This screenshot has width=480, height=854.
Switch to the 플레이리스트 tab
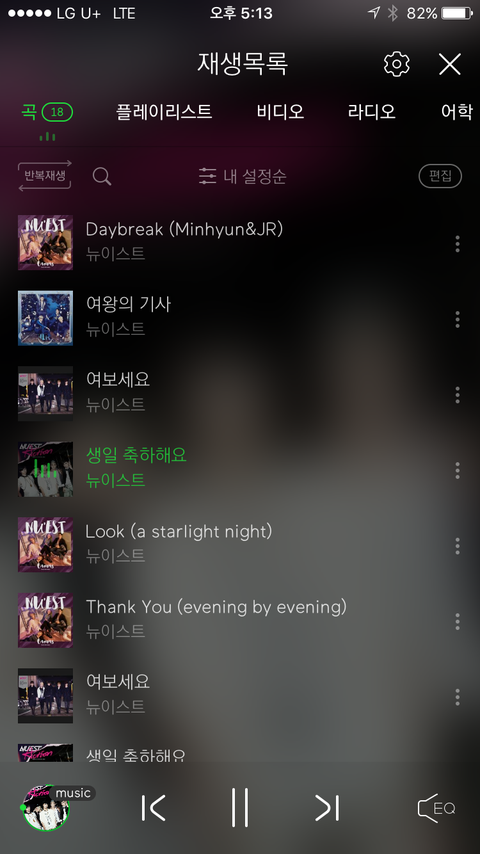[x=164, y=112]
